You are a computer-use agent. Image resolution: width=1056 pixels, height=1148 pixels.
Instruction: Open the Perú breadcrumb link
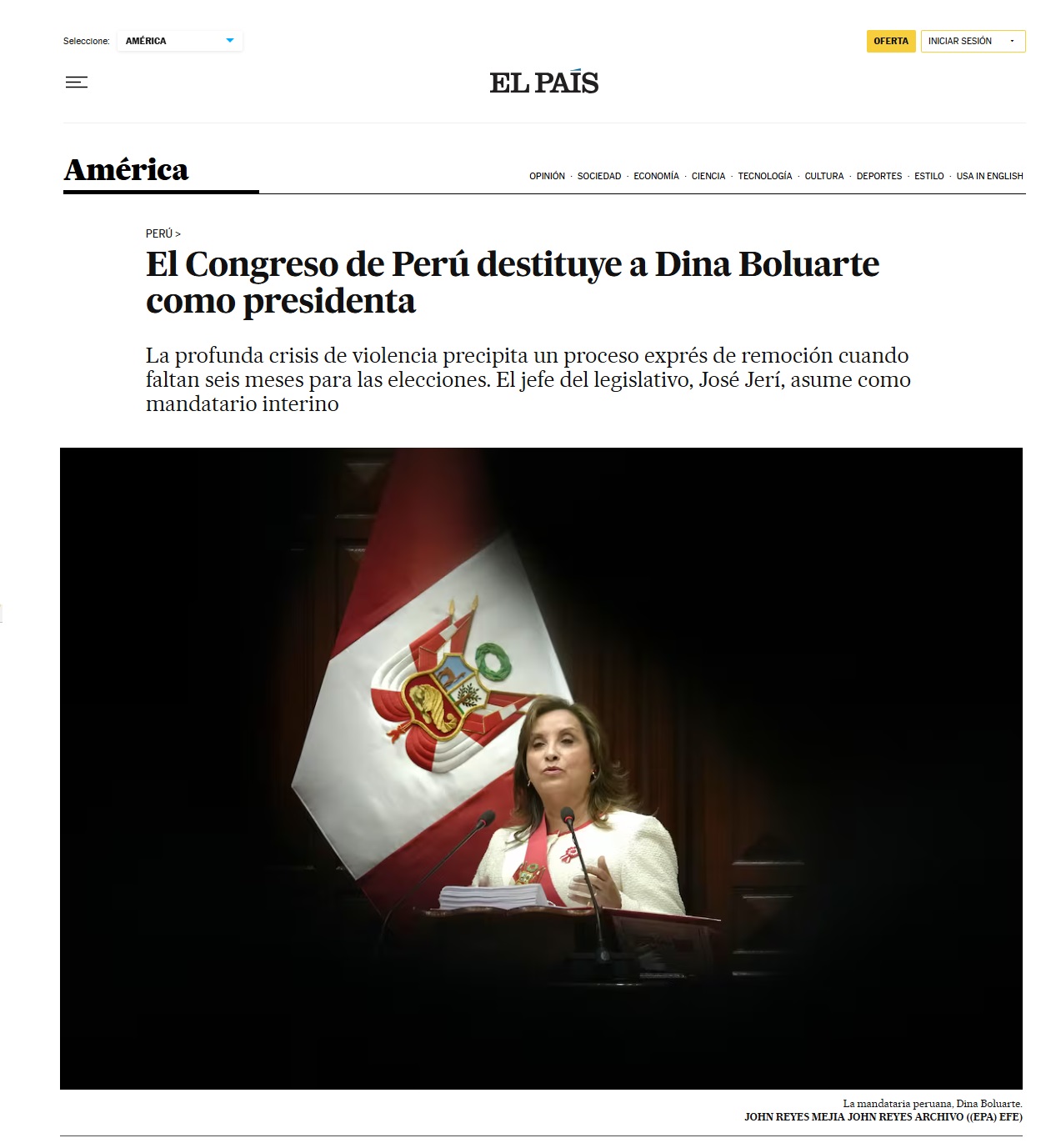click(159, 233)
